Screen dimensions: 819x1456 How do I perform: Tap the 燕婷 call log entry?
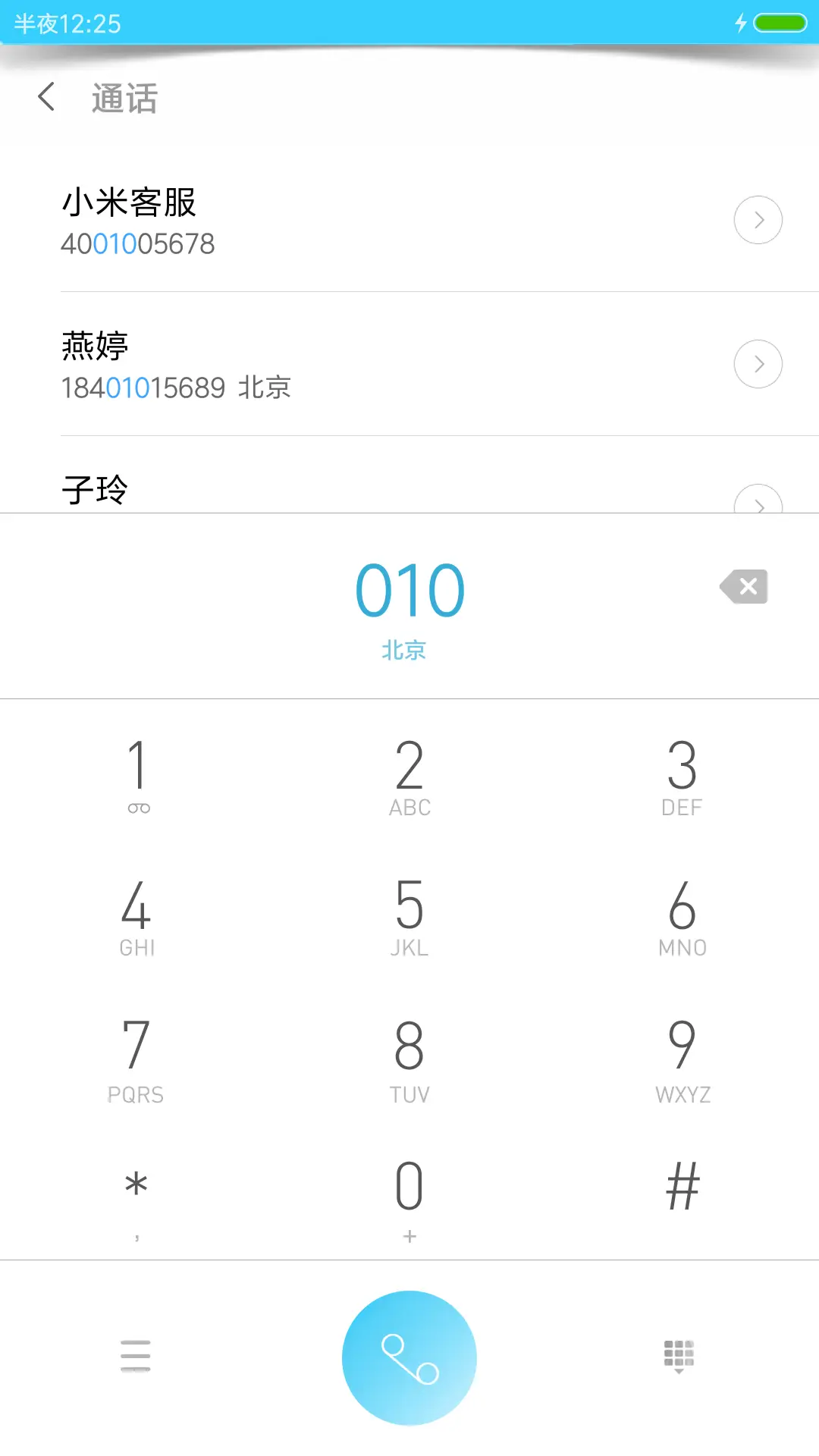point(303,364)
